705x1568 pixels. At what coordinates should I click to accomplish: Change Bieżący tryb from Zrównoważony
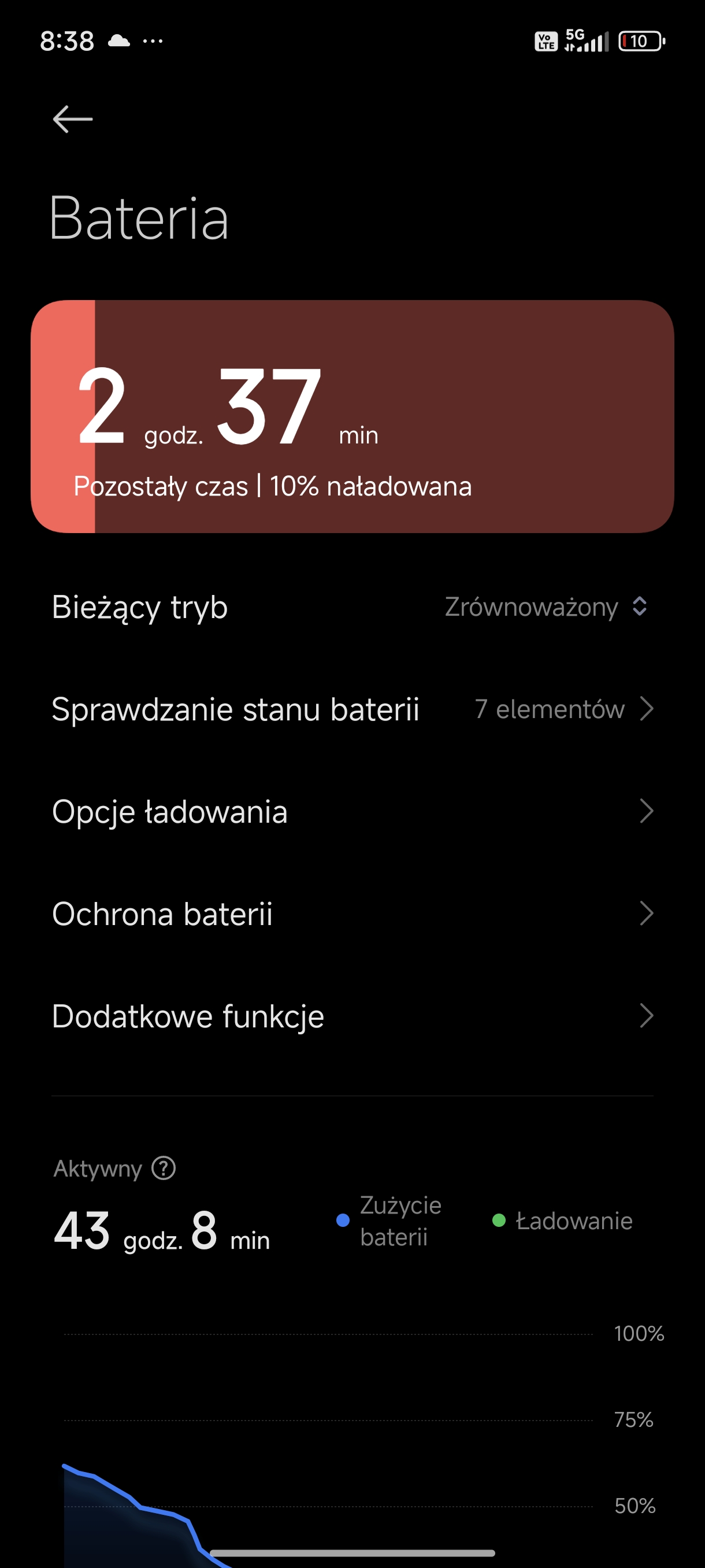(352, 607)
